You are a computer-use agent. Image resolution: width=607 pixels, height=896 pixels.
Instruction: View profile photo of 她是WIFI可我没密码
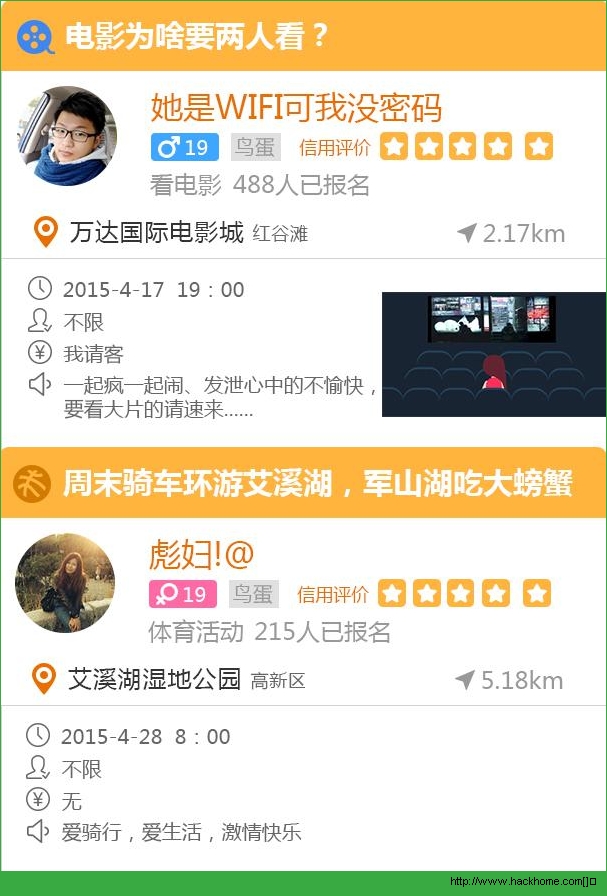point(67,136)
